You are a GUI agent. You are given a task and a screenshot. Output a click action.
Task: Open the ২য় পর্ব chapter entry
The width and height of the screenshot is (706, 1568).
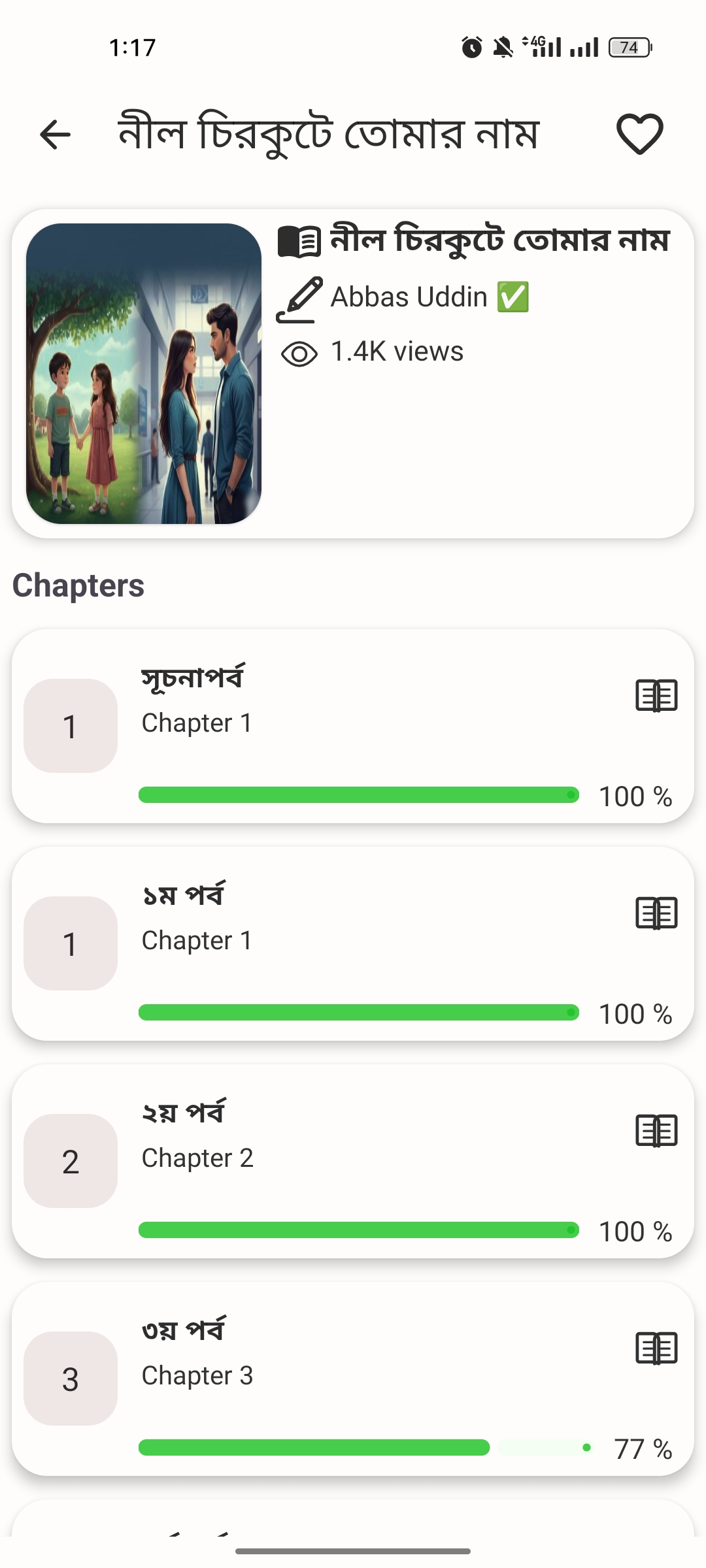tap(353, 1163)
